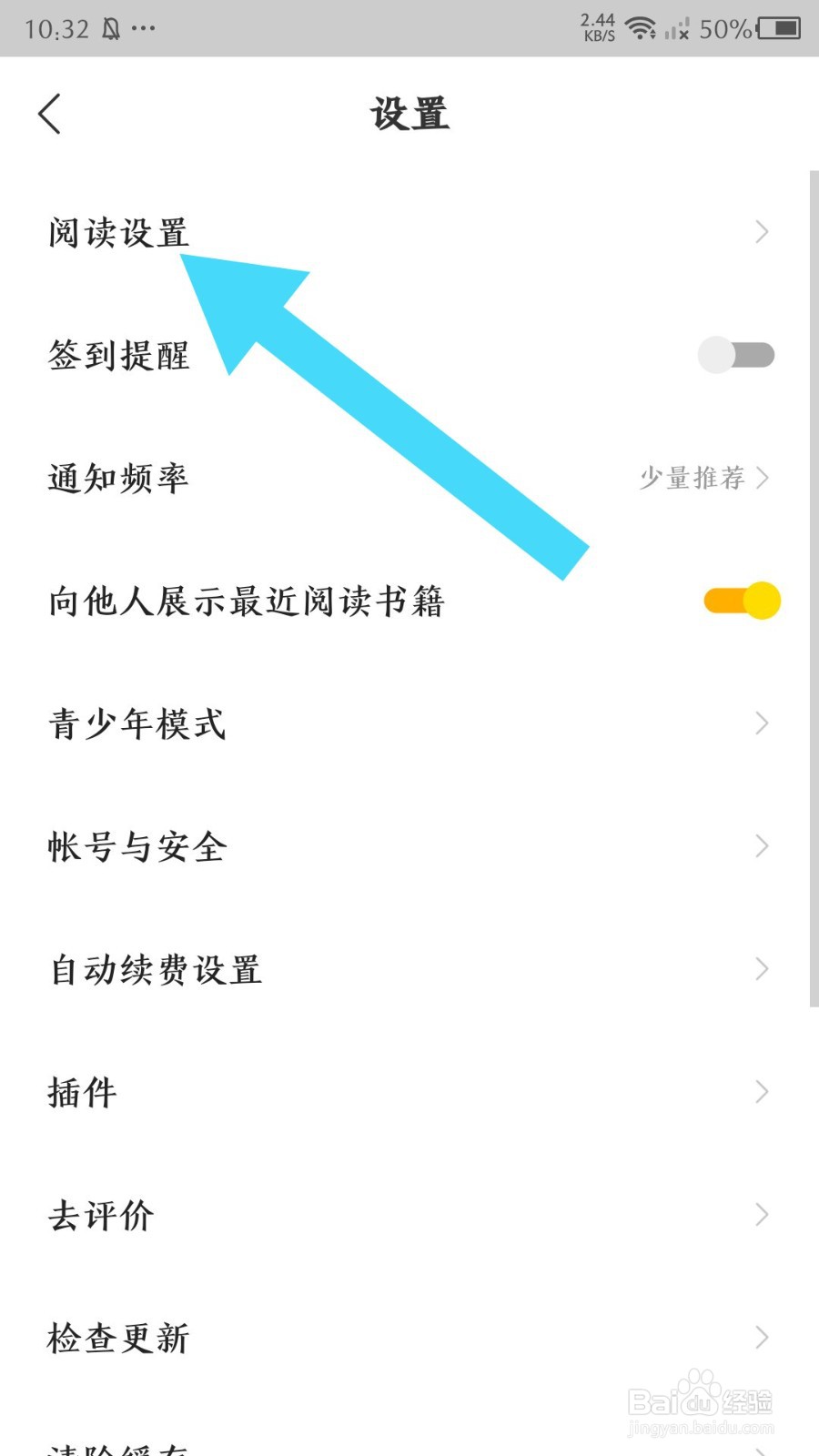
Task: Click the Wi-Fi signal icon in status bar
Action: pos(642,28)
